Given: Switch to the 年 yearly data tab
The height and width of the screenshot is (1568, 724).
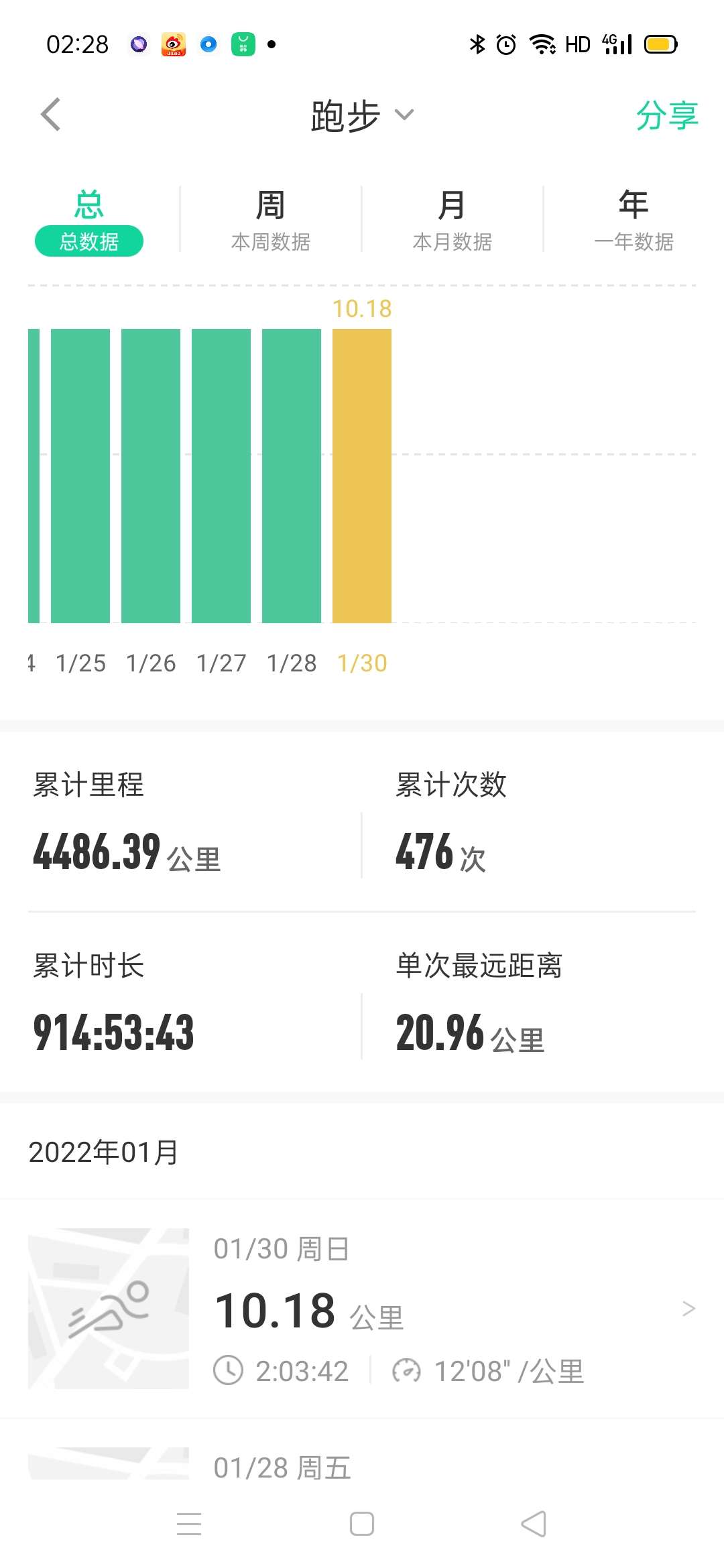Looking at the screenshot, I should (633, 222).
